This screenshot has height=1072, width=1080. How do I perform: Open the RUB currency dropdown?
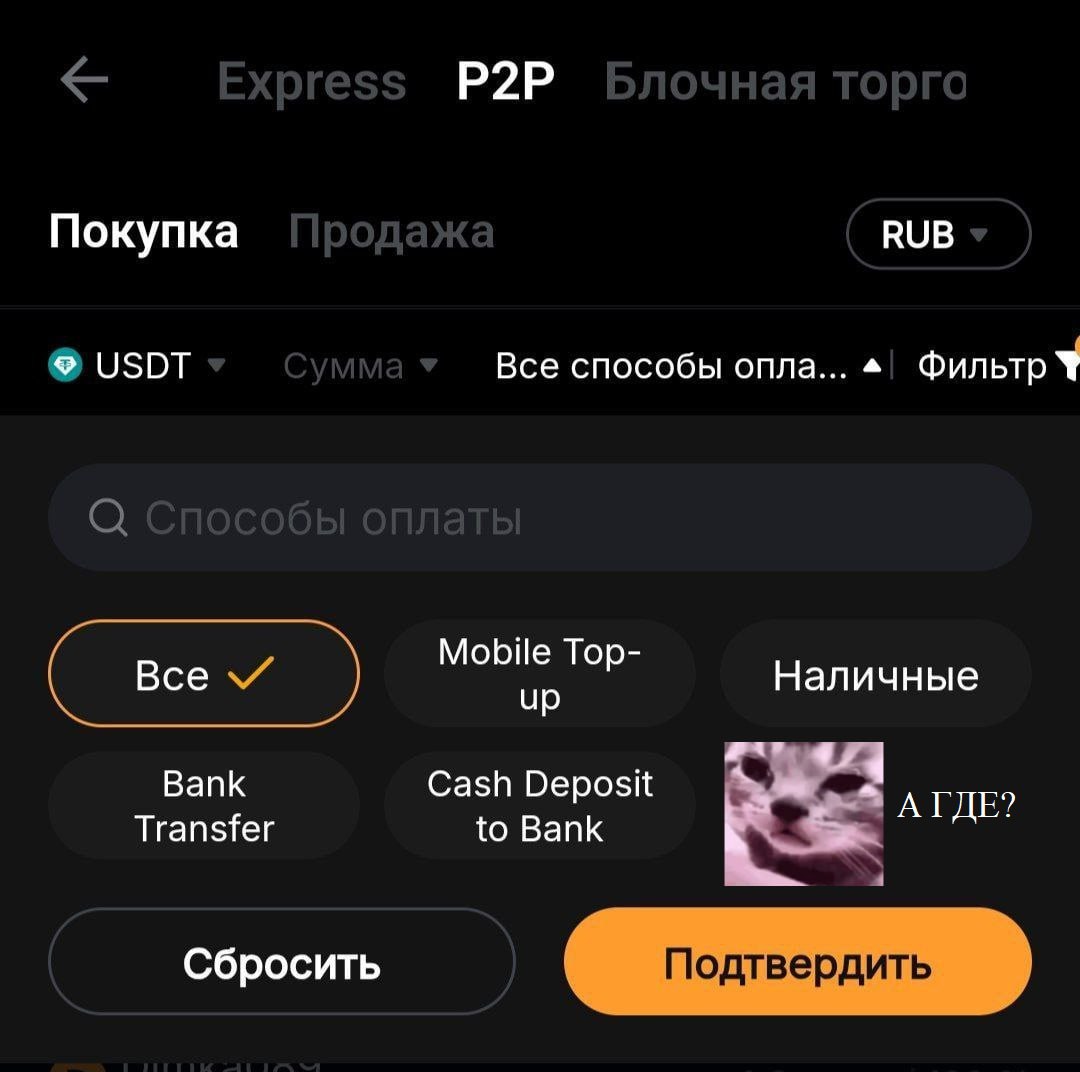(x=937, y=235)
